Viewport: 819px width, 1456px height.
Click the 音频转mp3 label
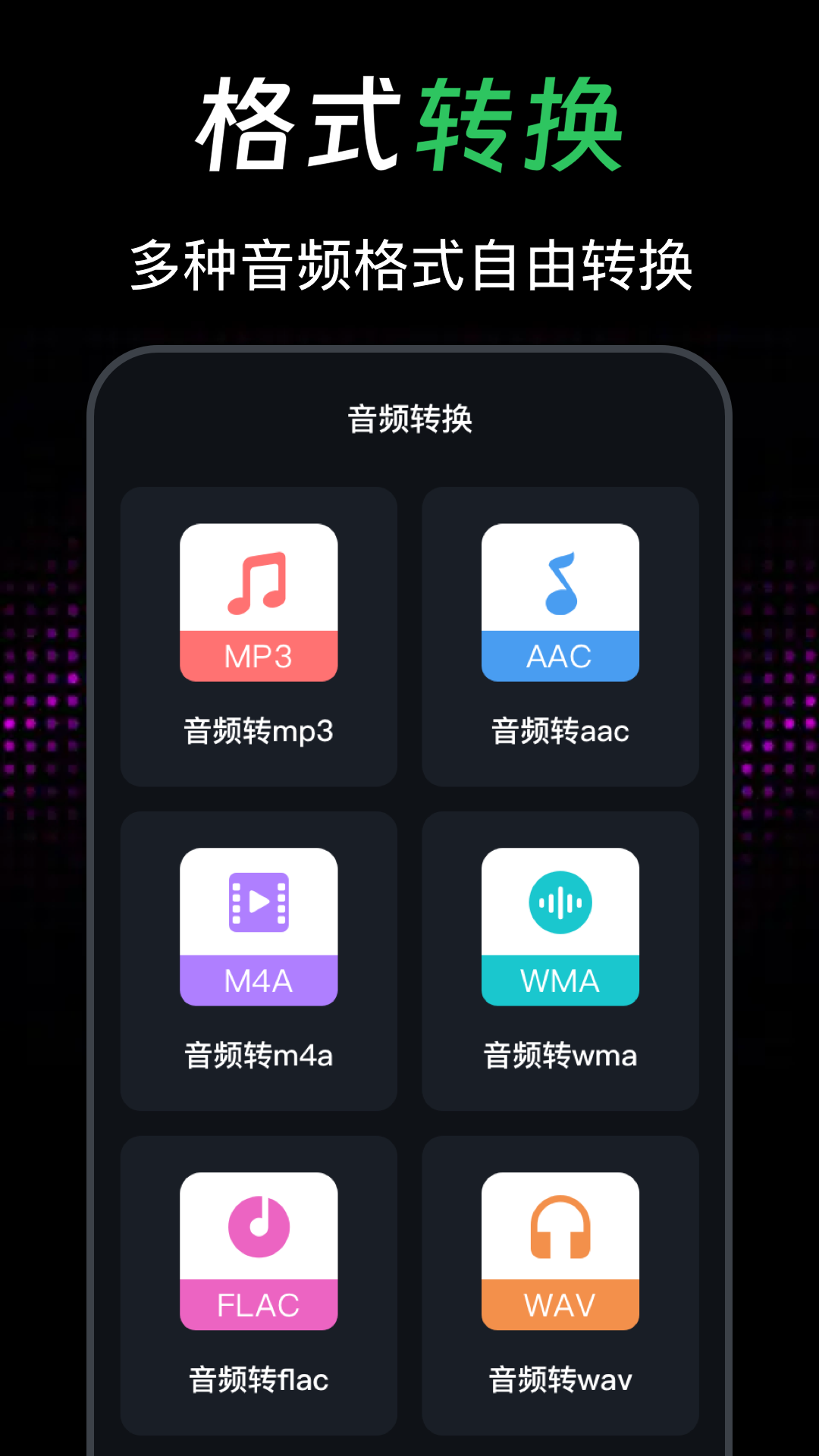tap(259, 730)
